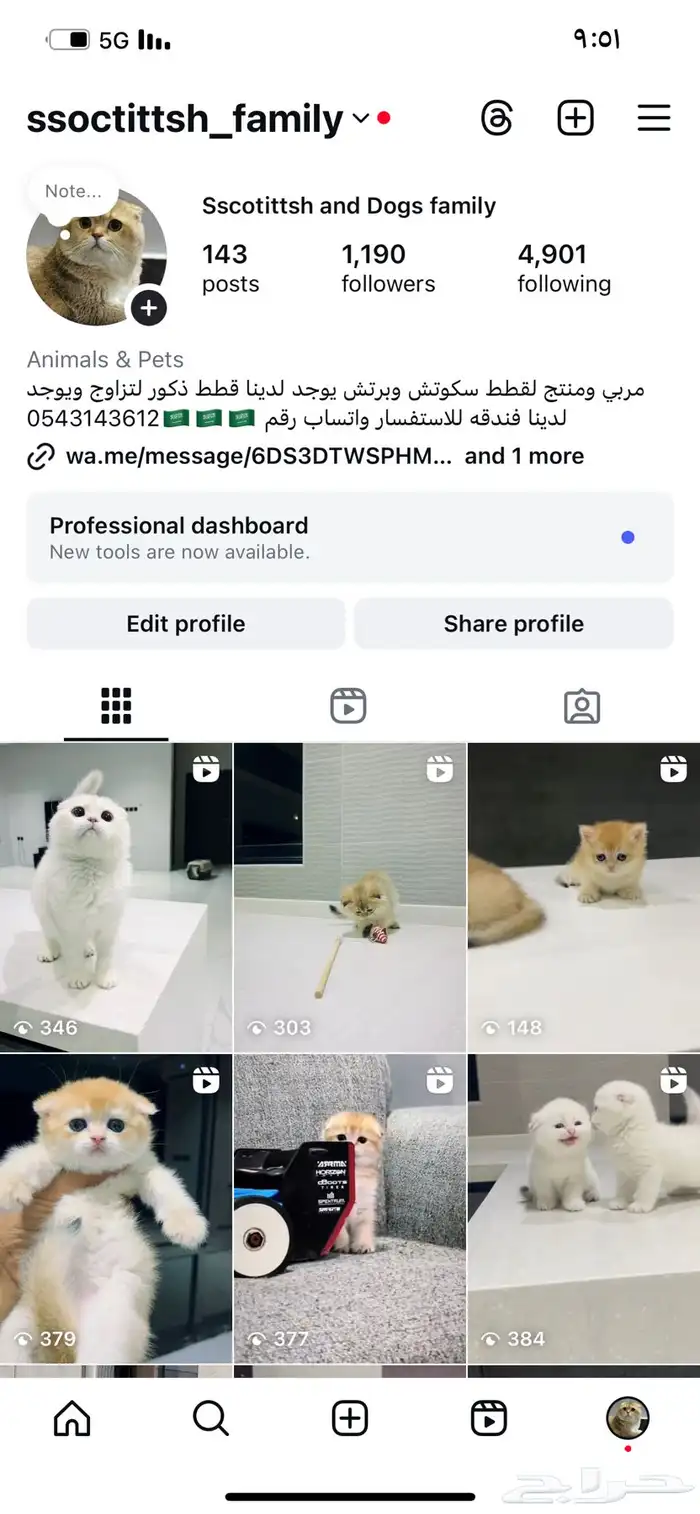Switch to the Reels tab

tap(348, 706)
